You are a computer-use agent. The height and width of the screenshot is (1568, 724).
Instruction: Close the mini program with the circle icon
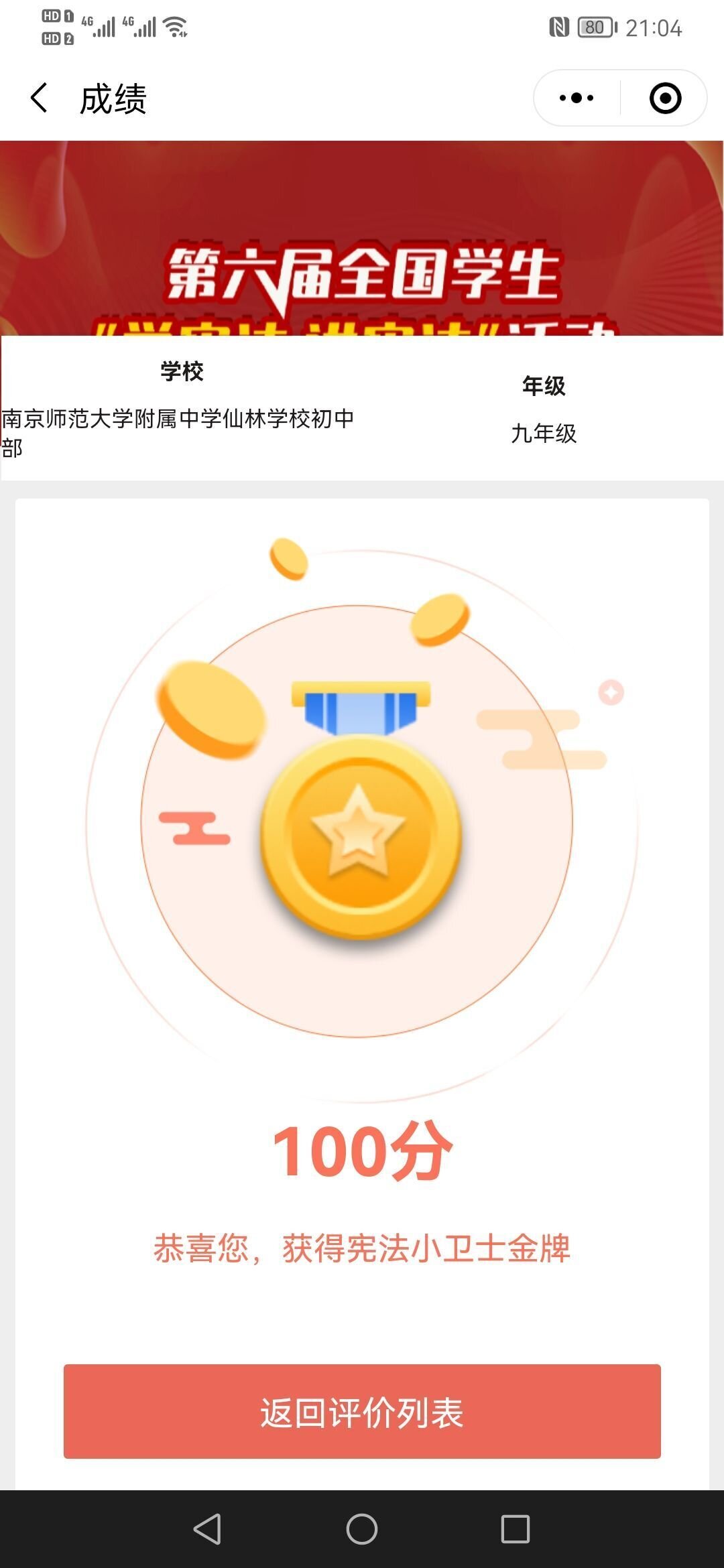pos(665,99)
